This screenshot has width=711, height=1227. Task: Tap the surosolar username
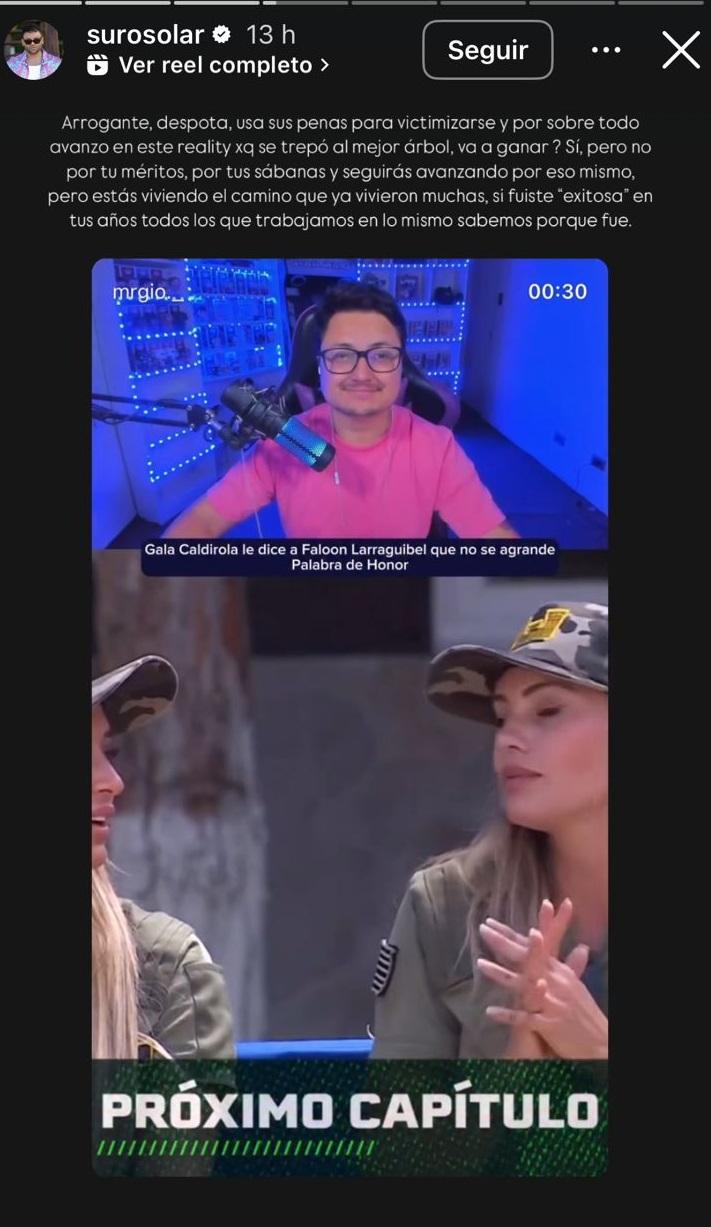click(x=145, y=35)
